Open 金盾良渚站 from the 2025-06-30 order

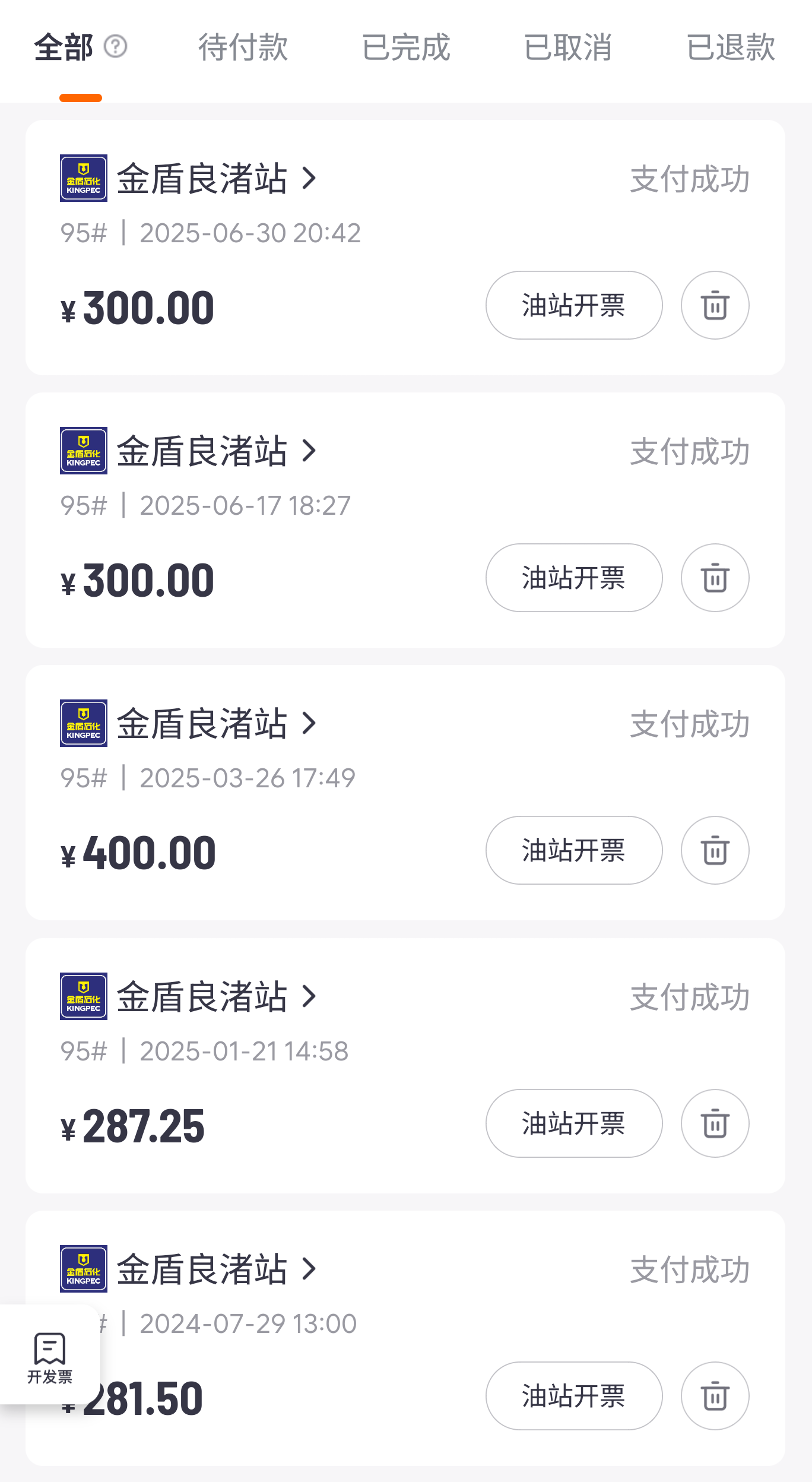point(217,178)
